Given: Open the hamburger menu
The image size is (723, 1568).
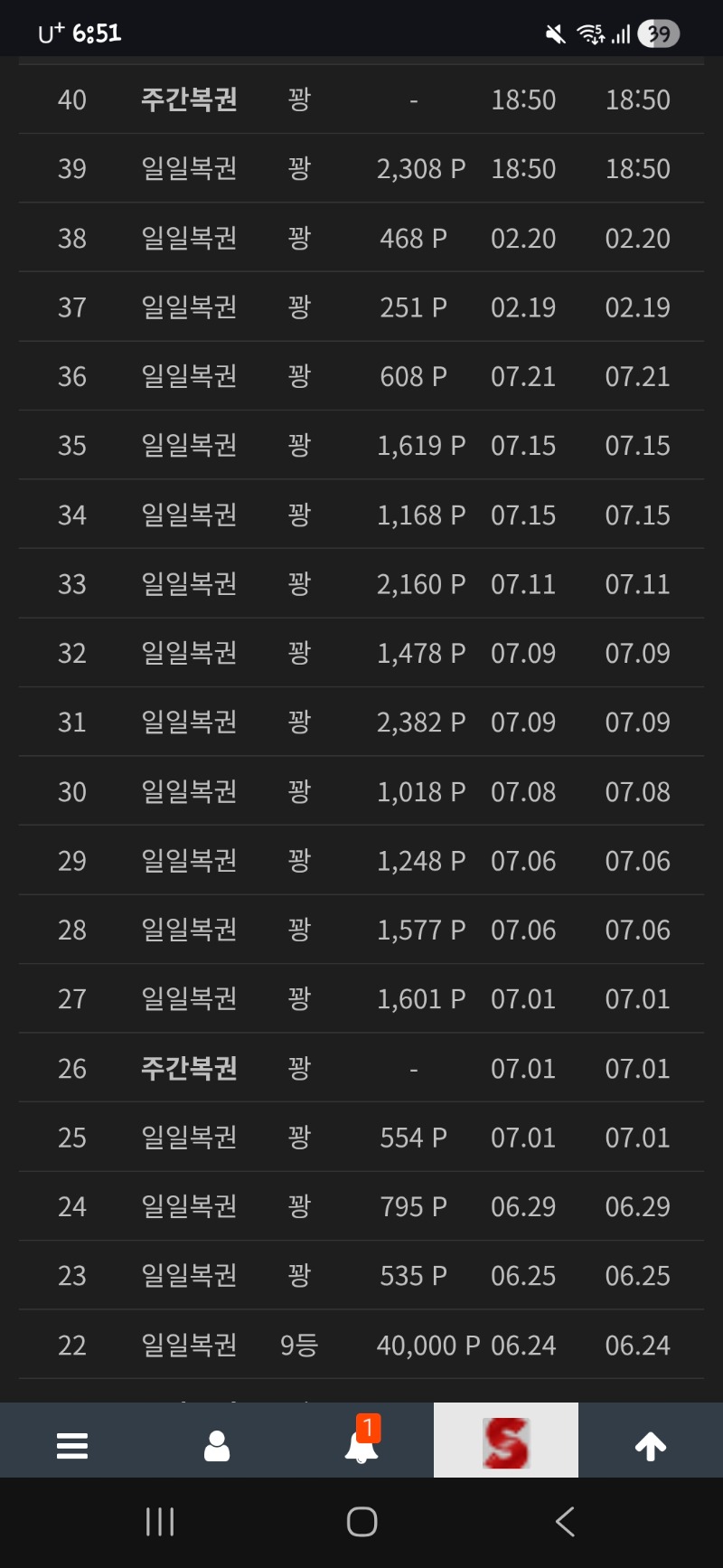Looking at the screenshot, I should coord(72,1445).
